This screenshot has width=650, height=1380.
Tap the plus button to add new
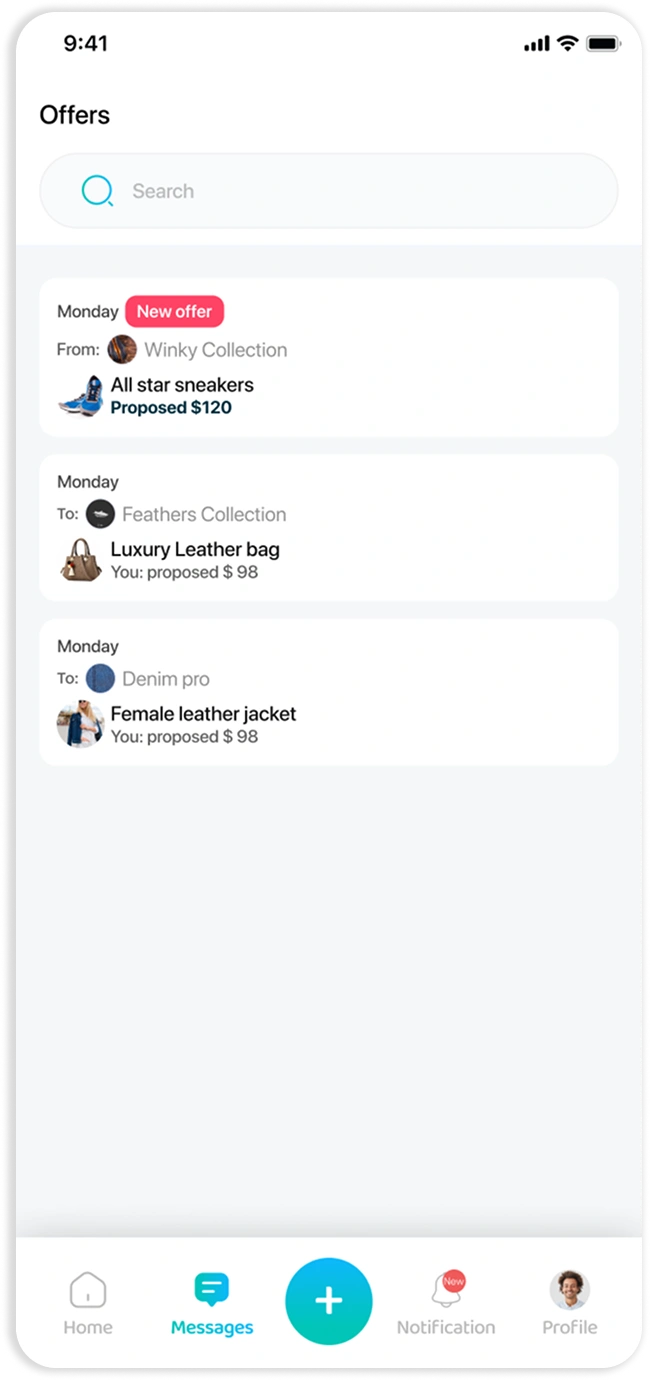[x=329, y=1301]
